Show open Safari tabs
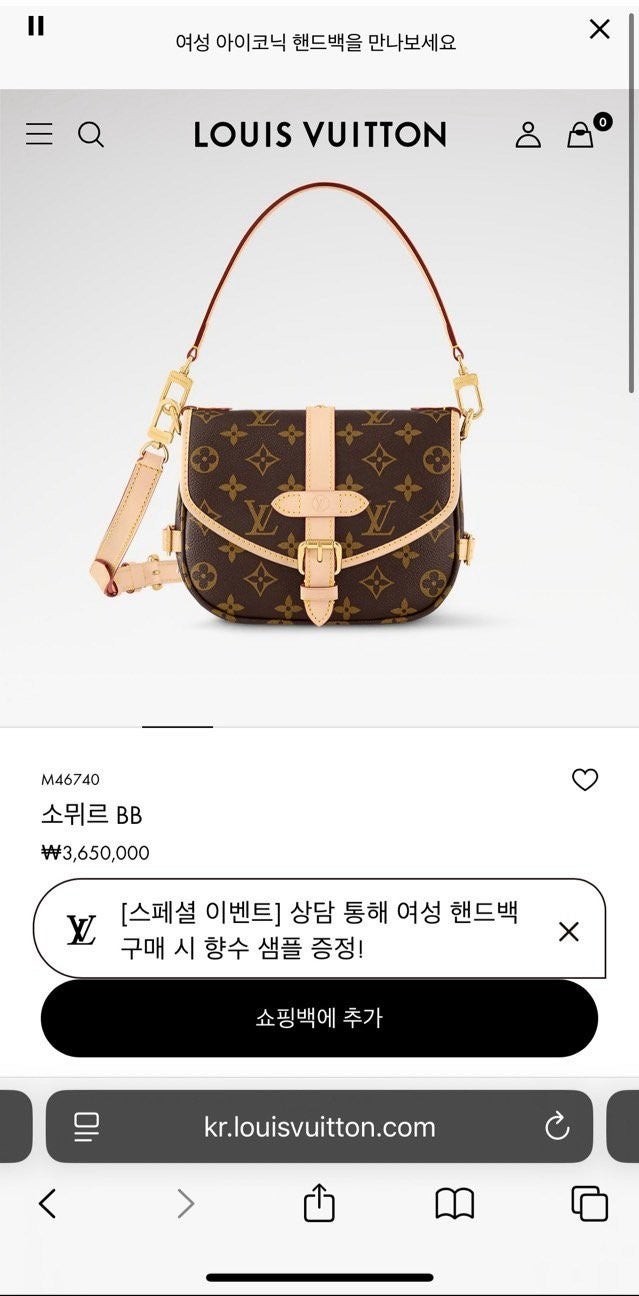Viewport: 639px width, 1296px height. click(589, 1203)
